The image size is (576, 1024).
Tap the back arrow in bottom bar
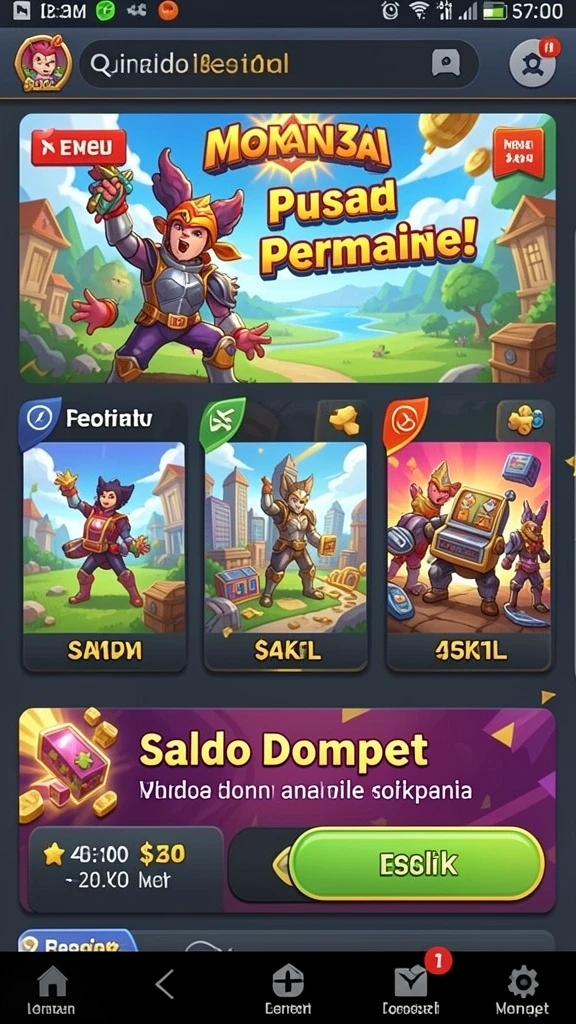[x=164, y=983]
